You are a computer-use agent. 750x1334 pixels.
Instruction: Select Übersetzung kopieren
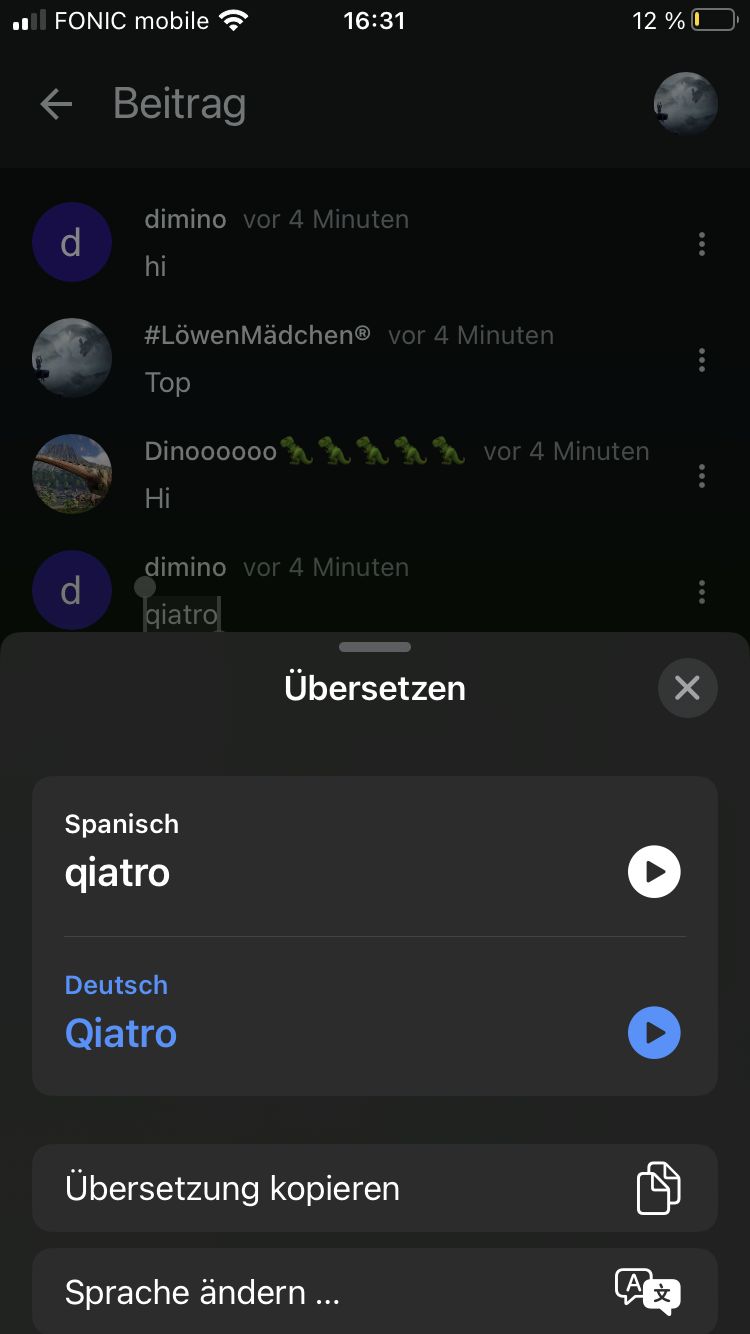[375, 1188]
